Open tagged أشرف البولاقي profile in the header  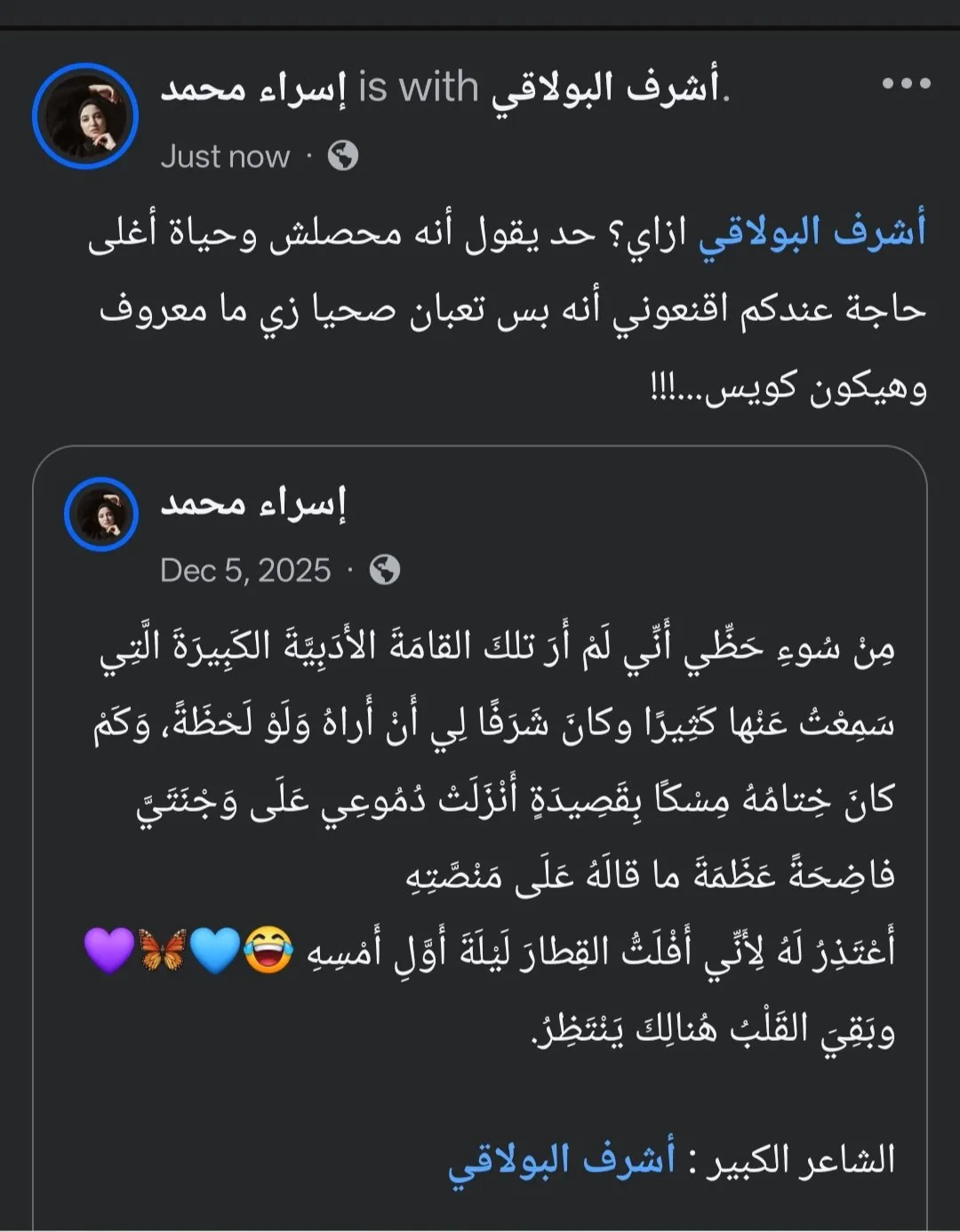click(x=605, y=88)
